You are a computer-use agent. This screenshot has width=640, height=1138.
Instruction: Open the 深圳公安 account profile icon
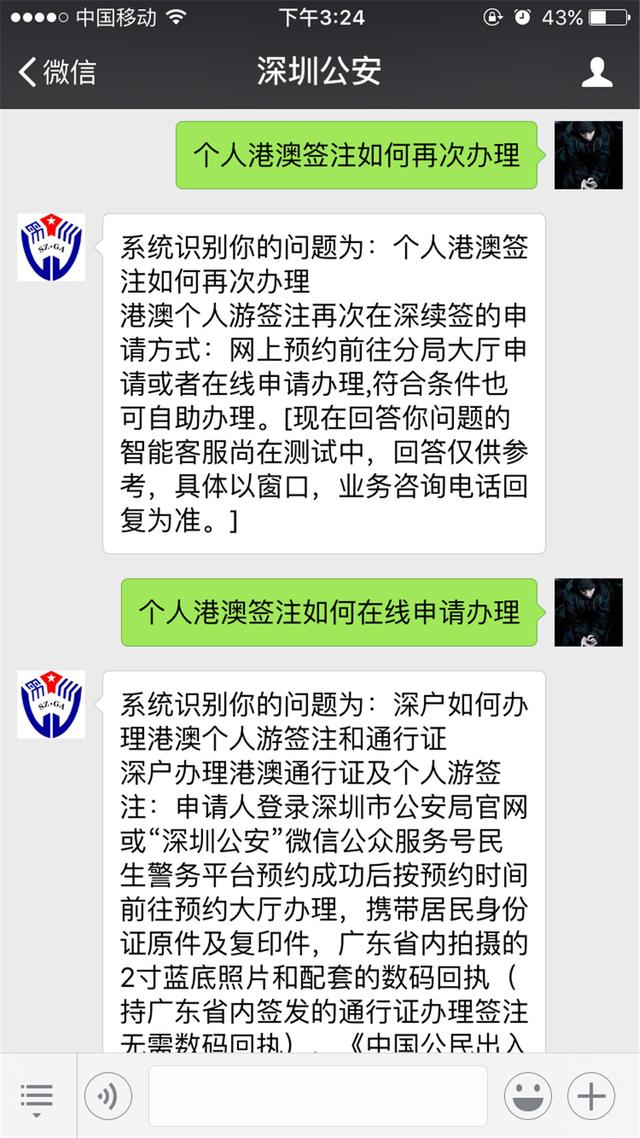(597, 72)
